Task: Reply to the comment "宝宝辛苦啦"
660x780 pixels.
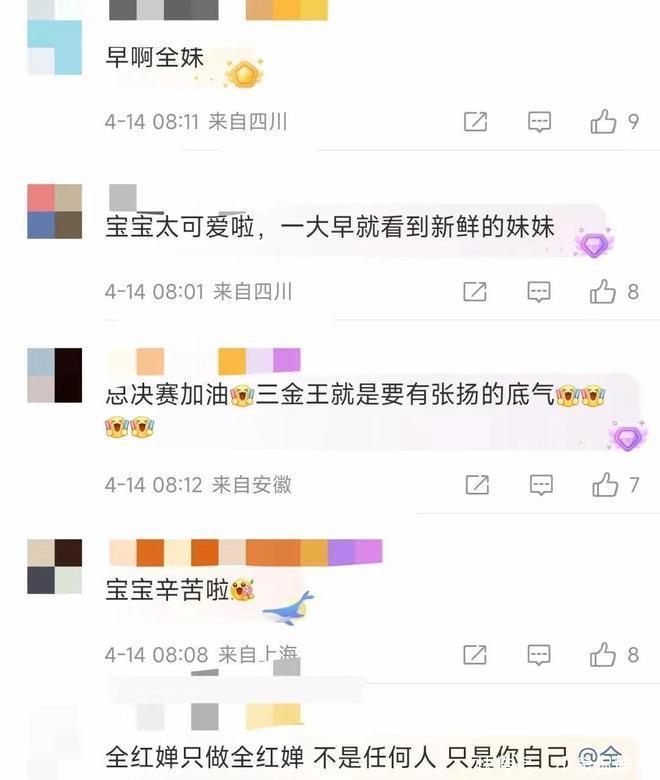Action: coord(539,655)
